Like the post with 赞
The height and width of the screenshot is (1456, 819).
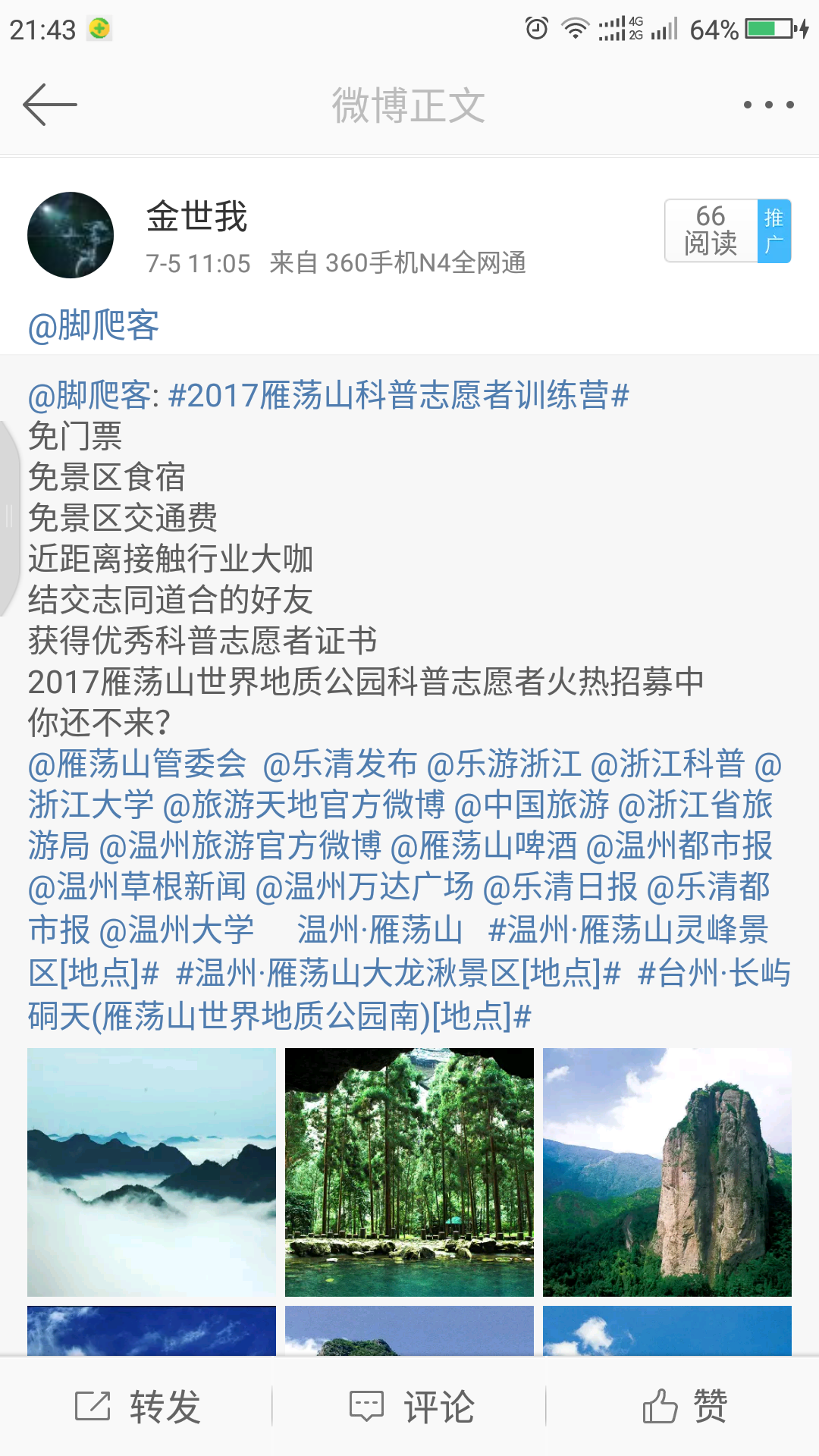click(685, 1407)
